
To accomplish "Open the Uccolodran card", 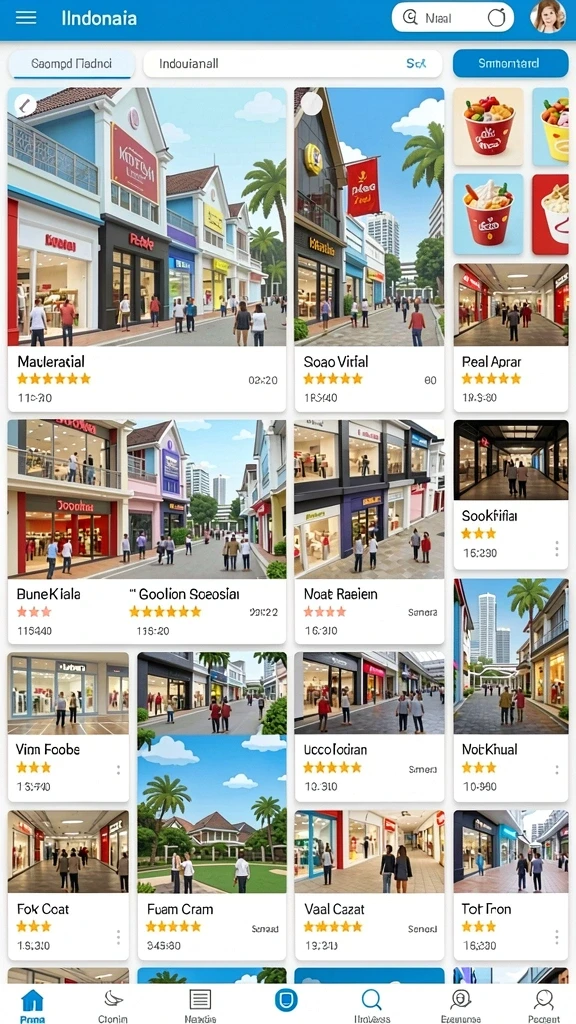I will (369, 726).
